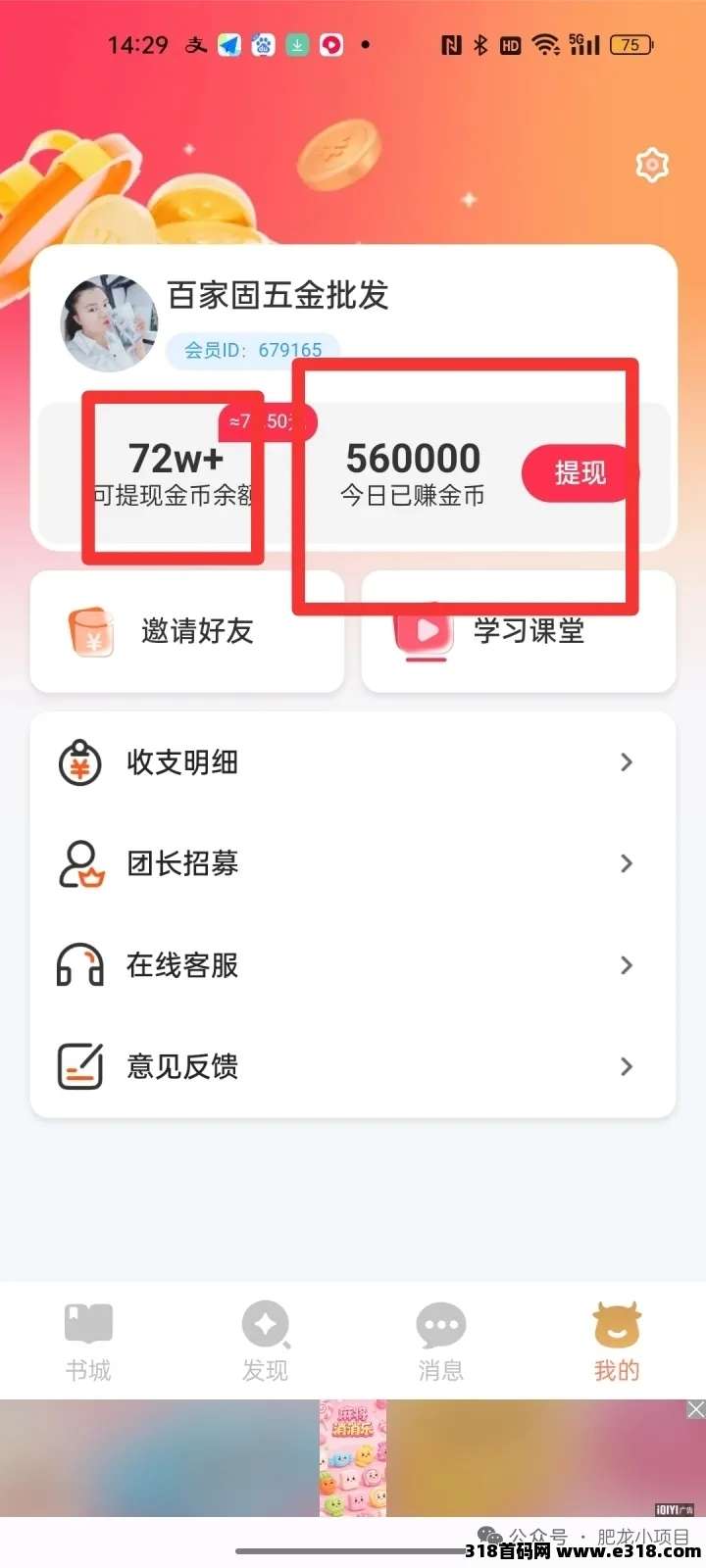This screenshot has height=1568, width=706.
Task: Open the 邀请好友 invite friends card
Action: click(x=187, y=631)
